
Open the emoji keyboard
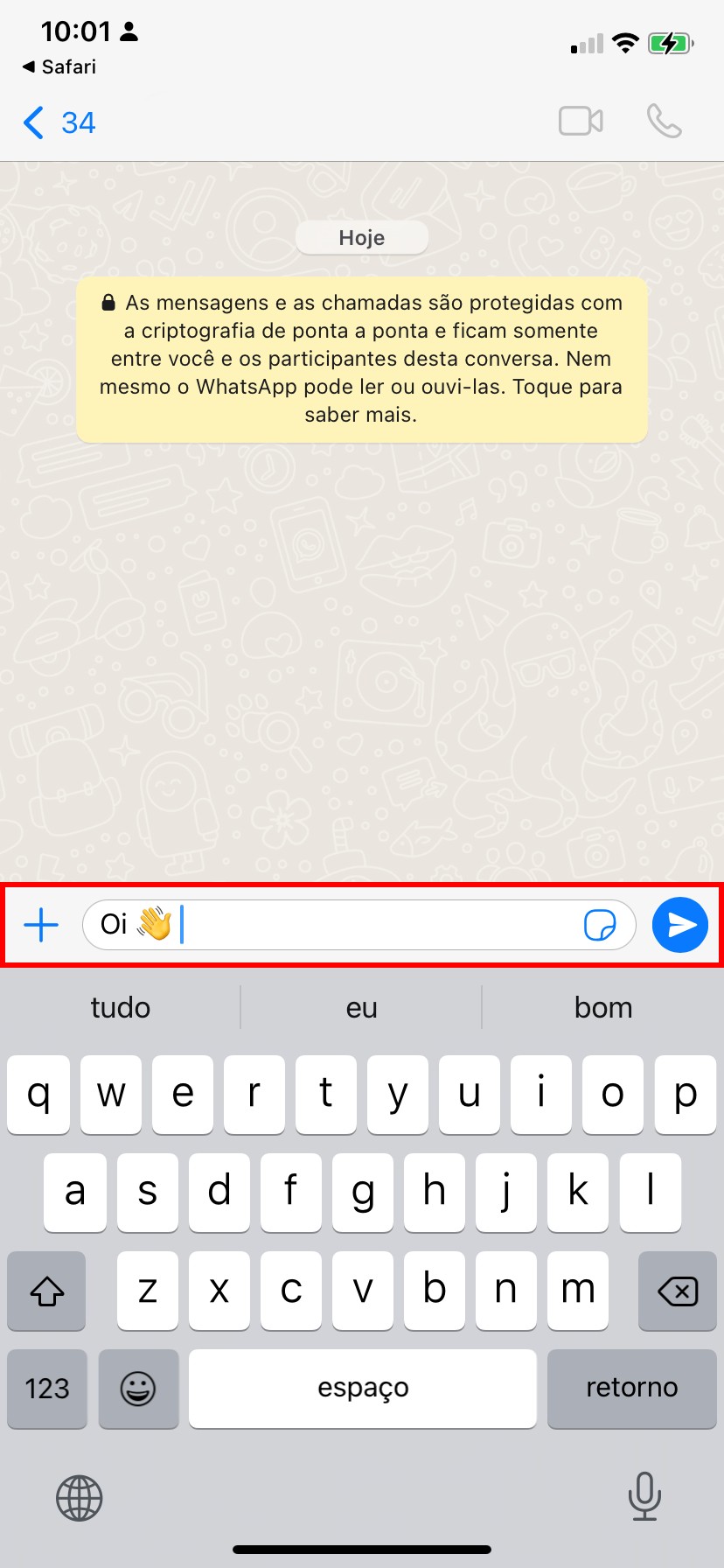pos(138,1389)
